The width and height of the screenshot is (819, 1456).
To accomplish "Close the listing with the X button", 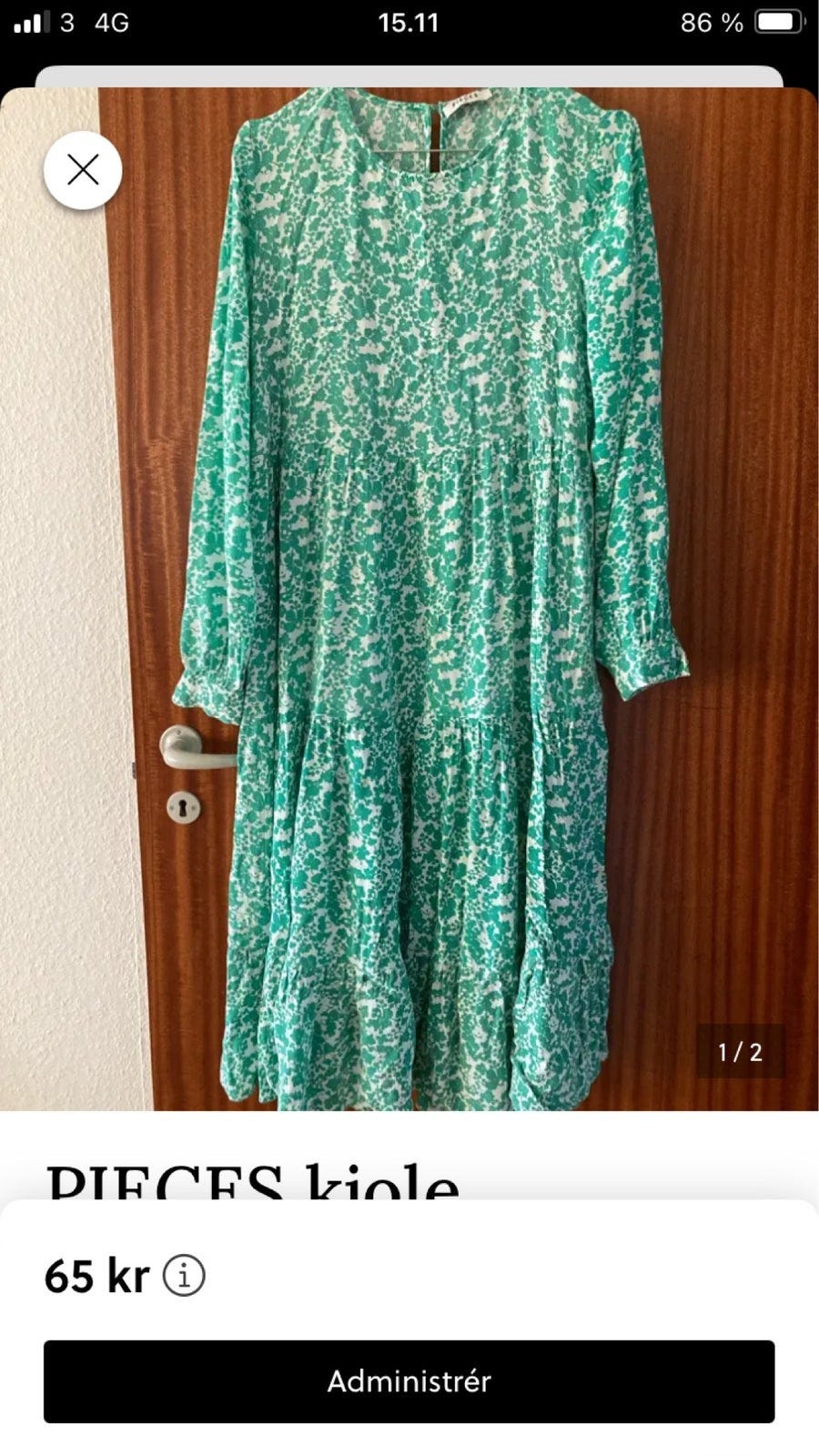I will [x=83, y=170].
